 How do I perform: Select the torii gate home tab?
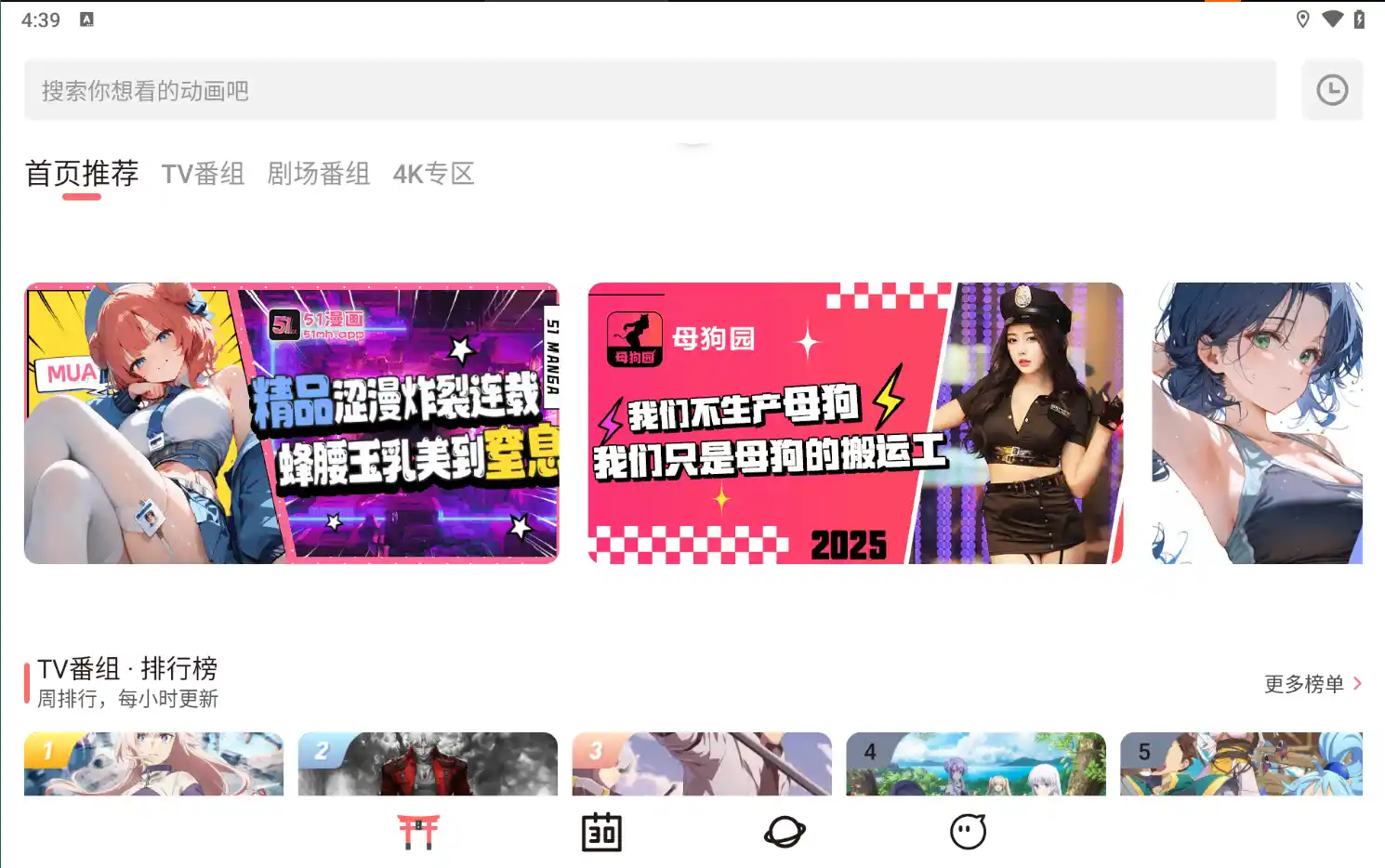pyautogui.click(x=418, y=832)
